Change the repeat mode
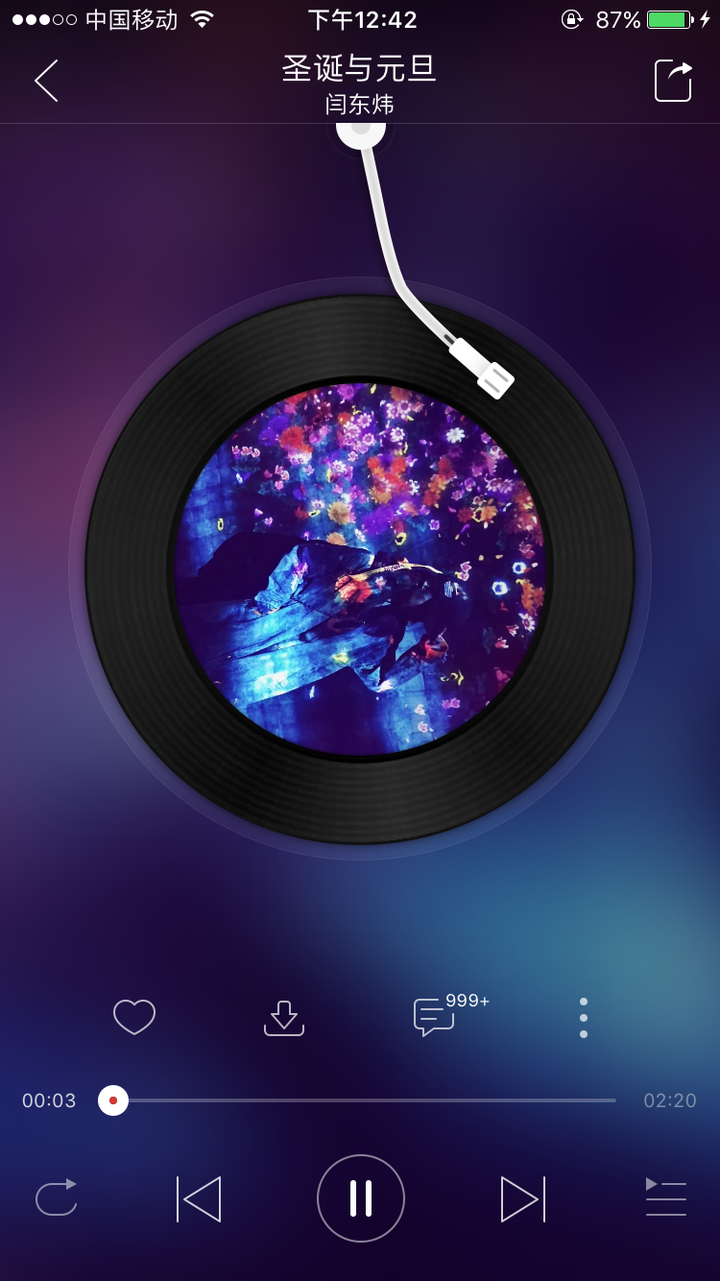Viewport: 720px width, 1281px height. [56, 1197]
